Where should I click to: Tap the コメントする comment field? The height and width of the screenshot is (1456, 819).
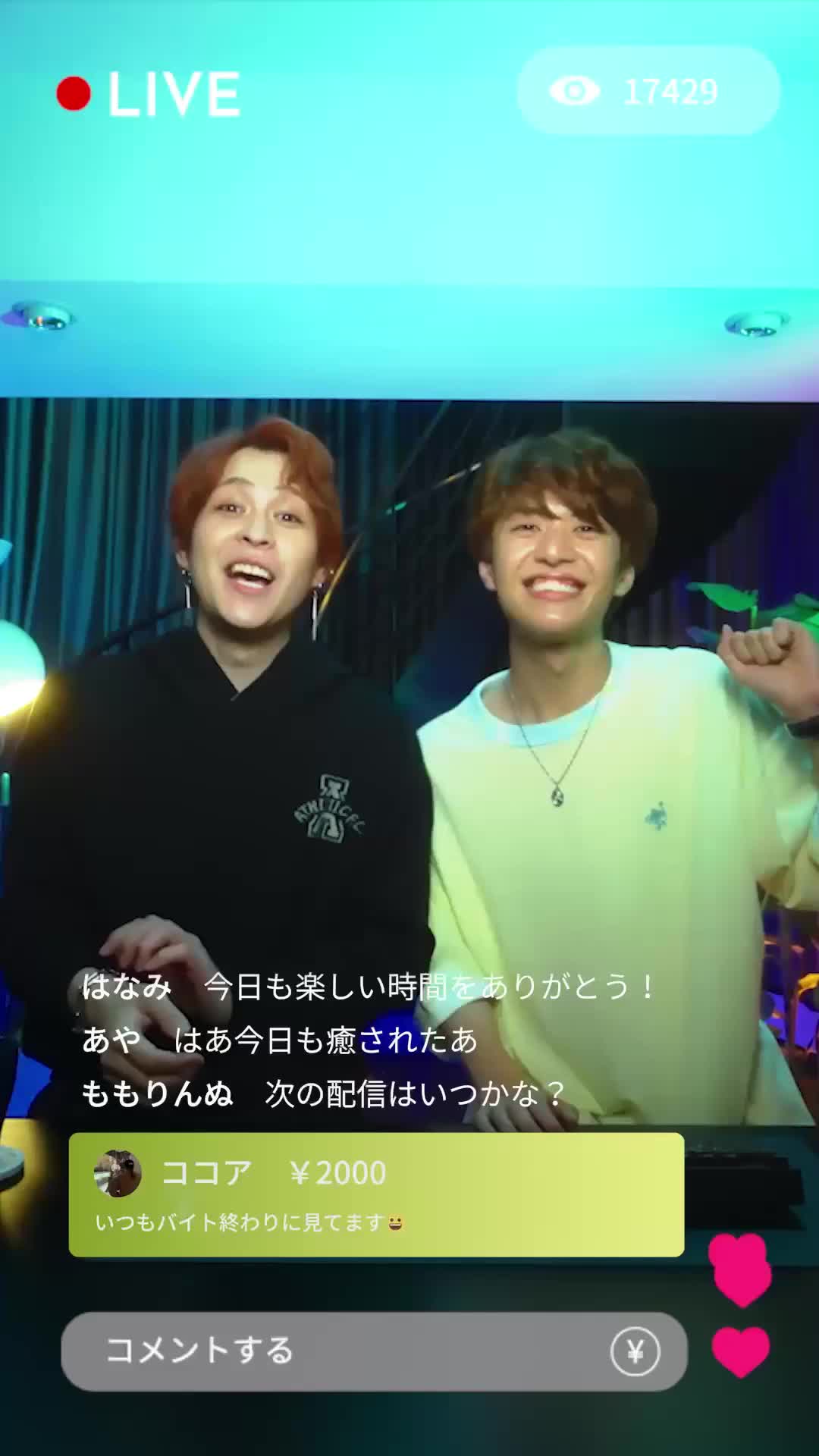[x=334, y=1351]
